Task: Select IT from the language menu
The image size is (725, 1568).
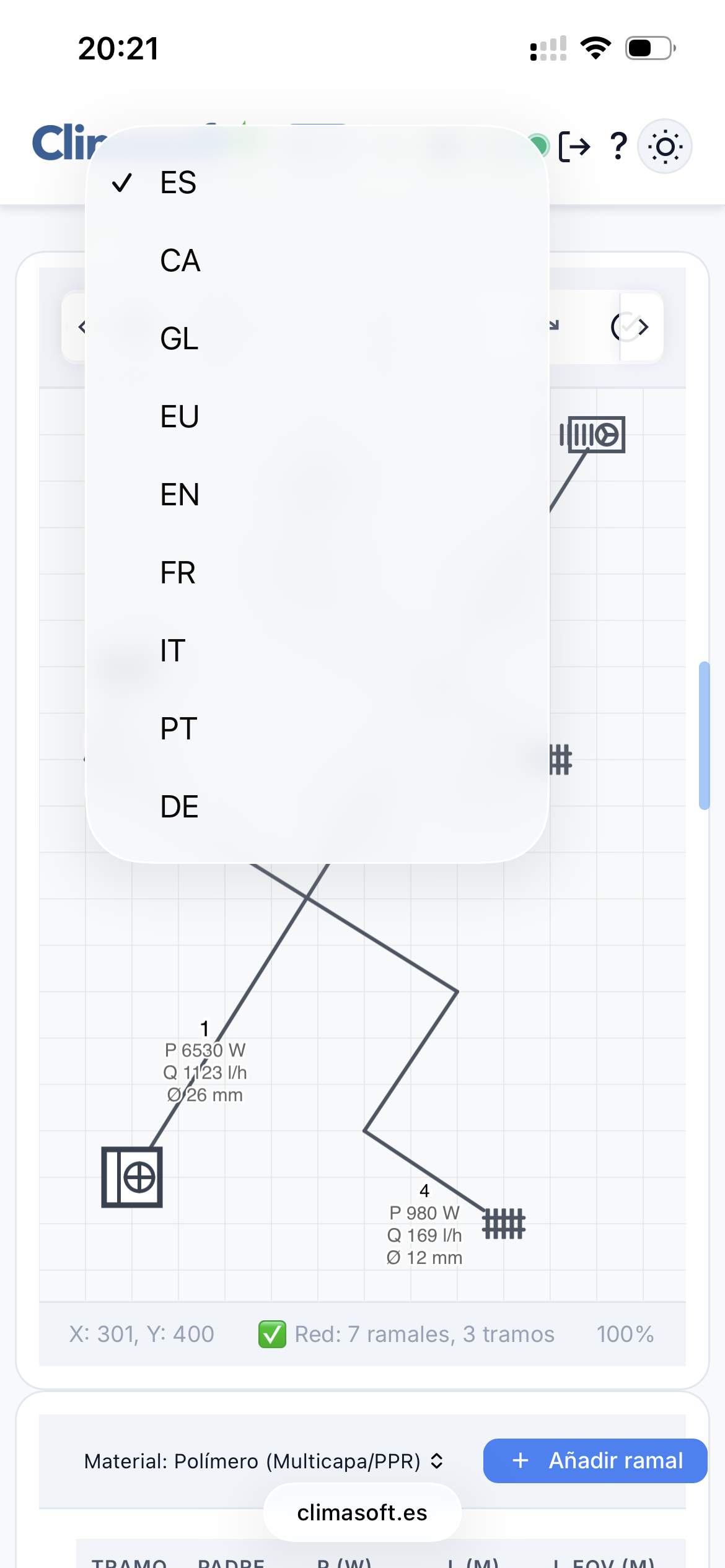Action: (x=173, y=651)
